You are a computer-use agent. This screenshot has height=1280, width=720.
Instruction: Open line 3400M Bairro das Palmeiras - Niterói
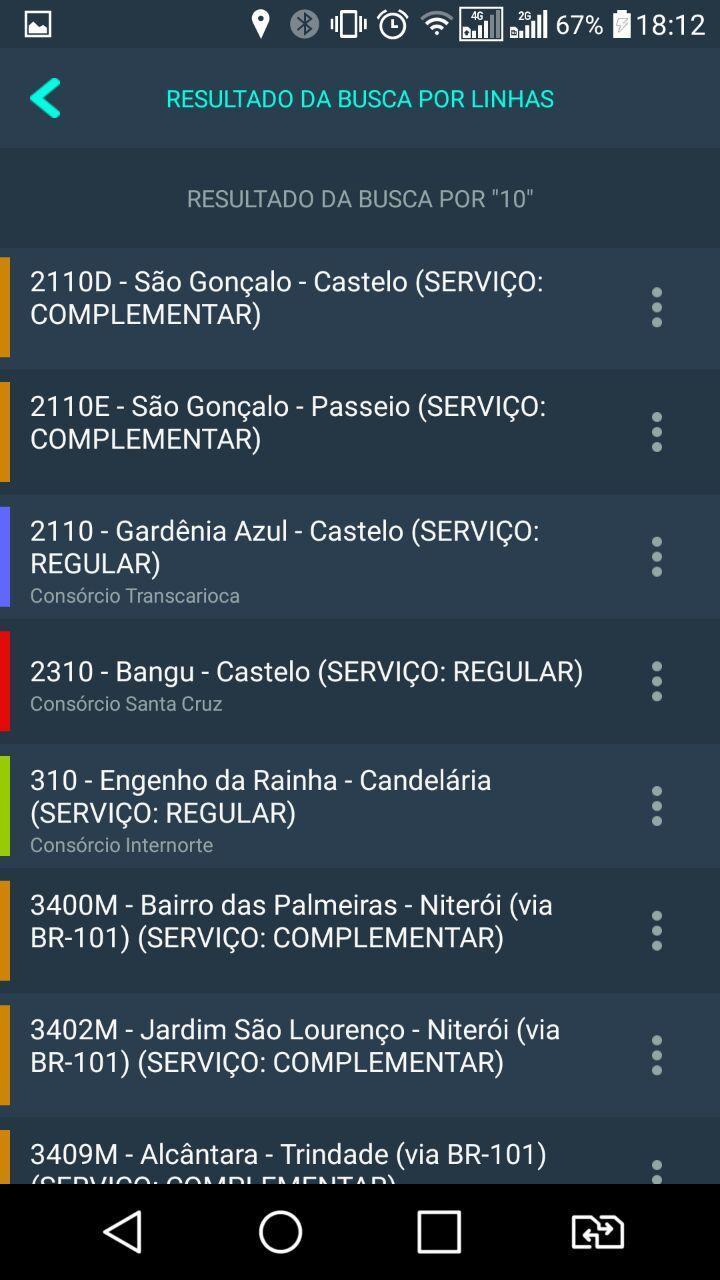tap(300, 921)
